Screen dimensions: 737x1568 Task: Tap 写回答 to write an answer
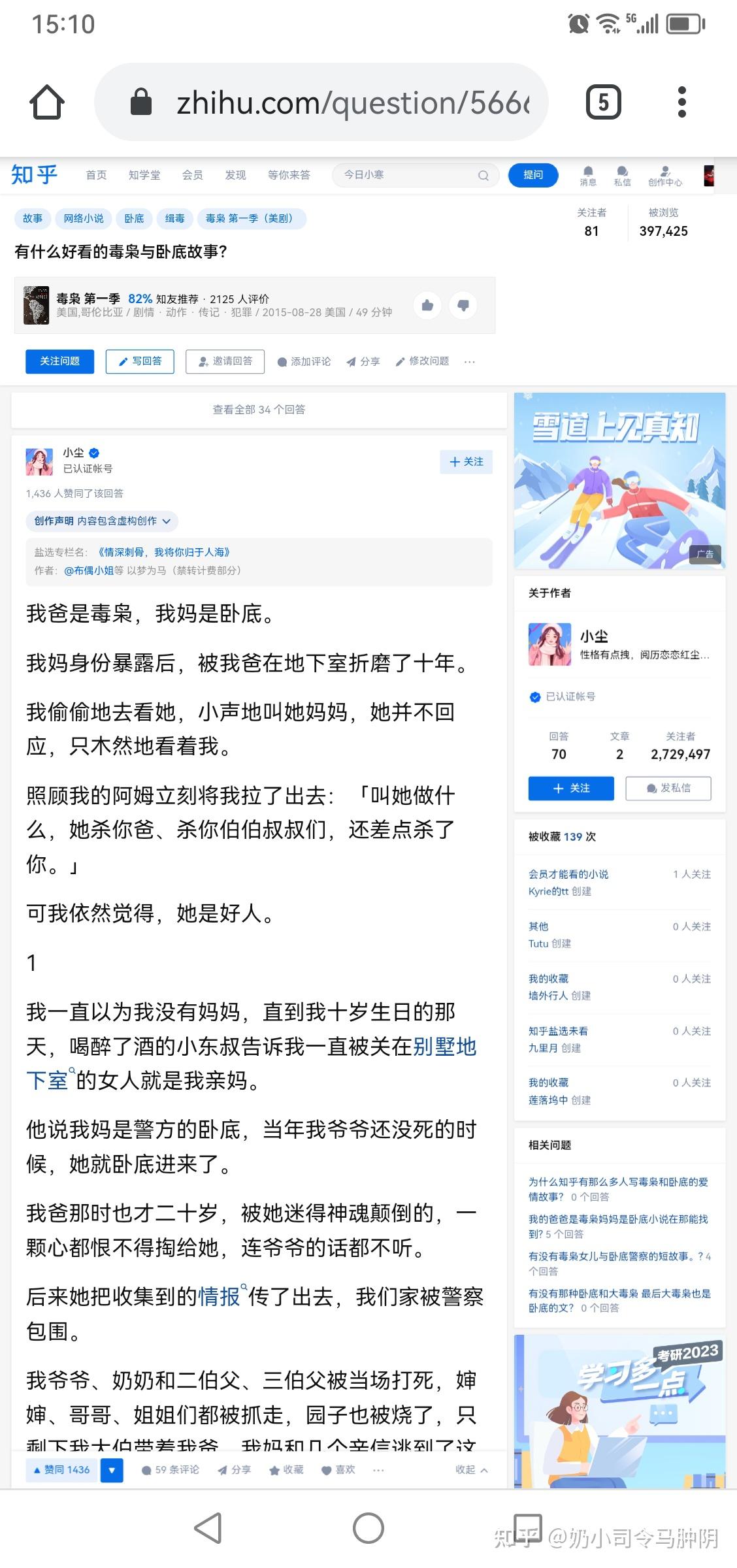tap(140, 361)
